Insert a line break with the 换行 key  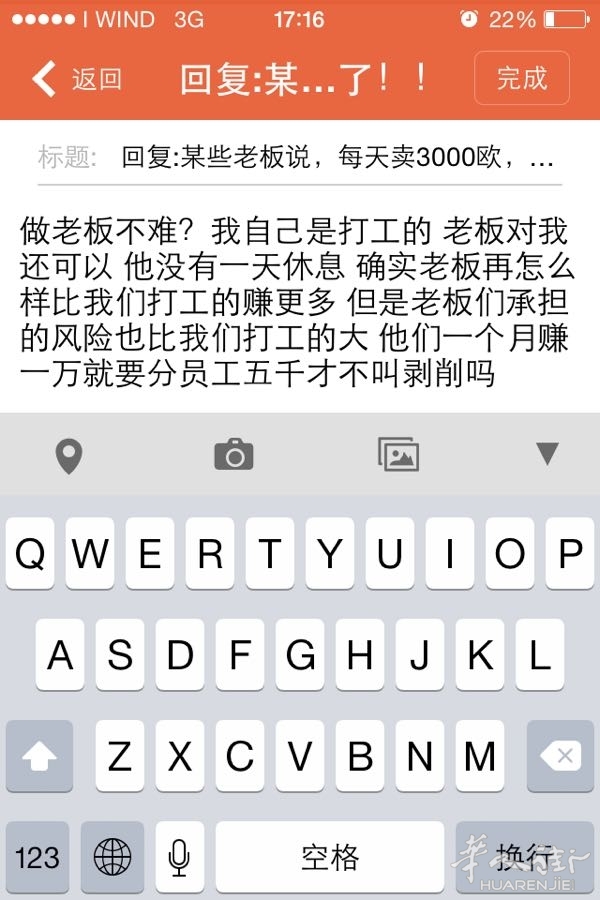(524, 857)
